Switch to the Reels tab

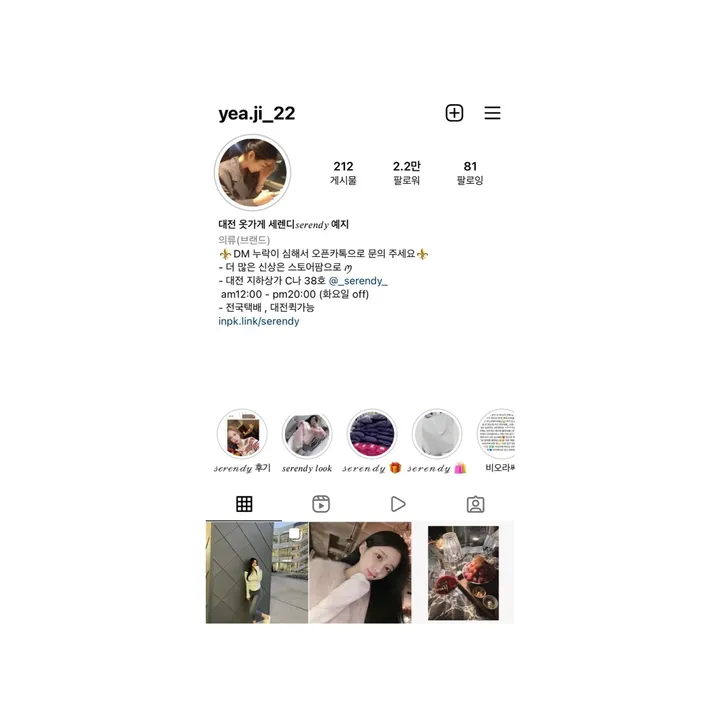[321, 504]
